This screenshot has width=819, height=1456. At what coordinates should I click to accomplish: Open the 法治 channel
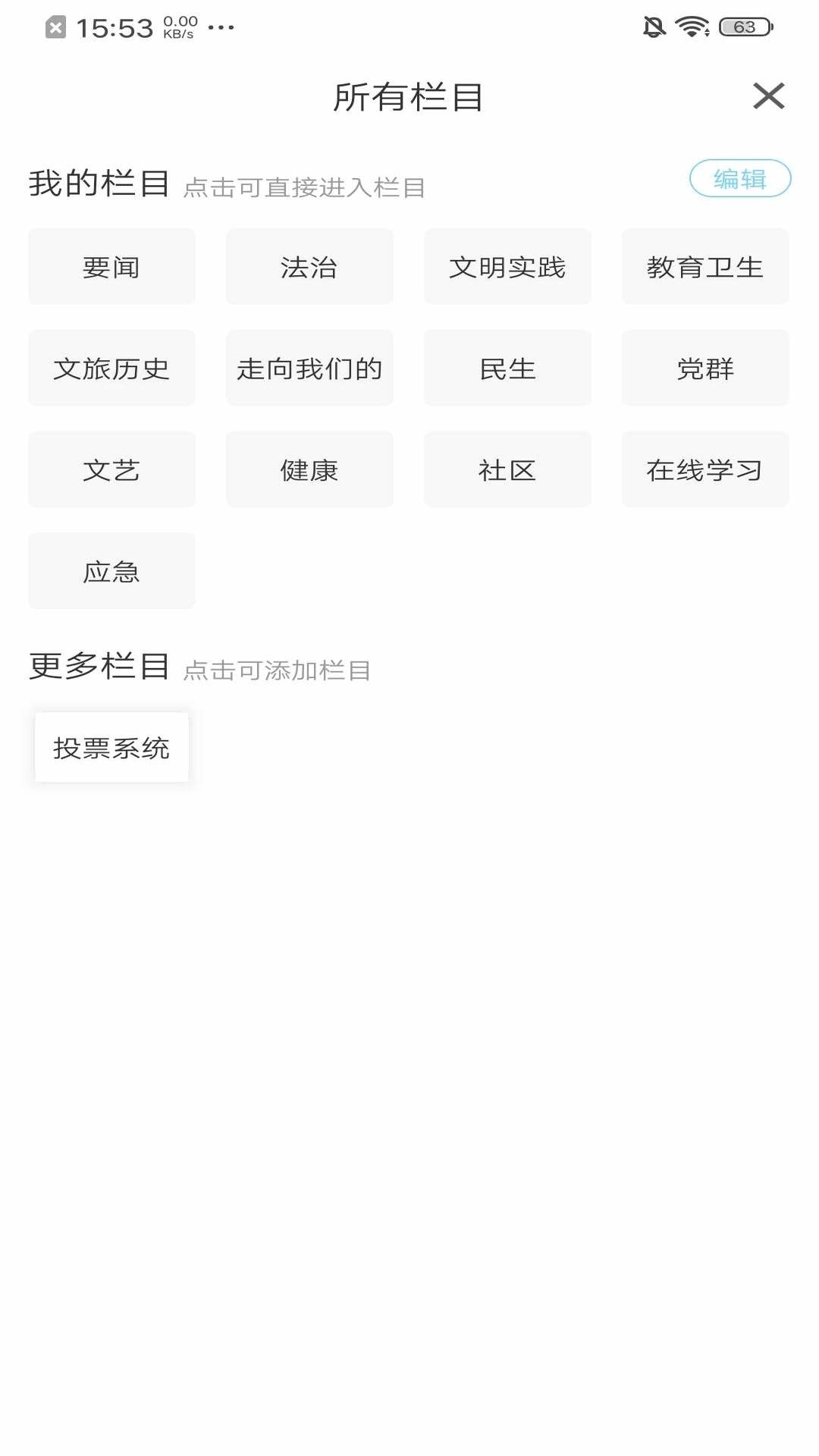tap(309, 266)
